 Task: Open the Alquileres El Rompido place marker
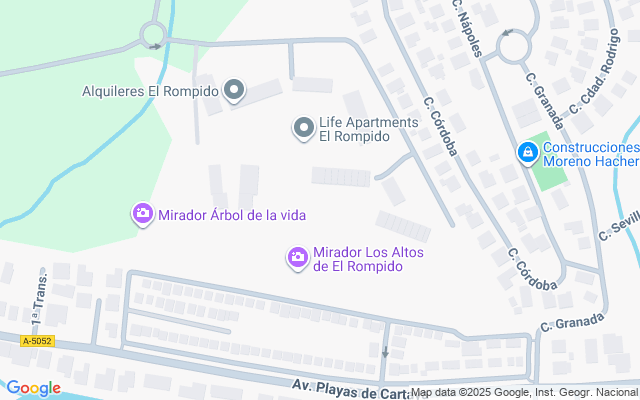pos(234,92)
